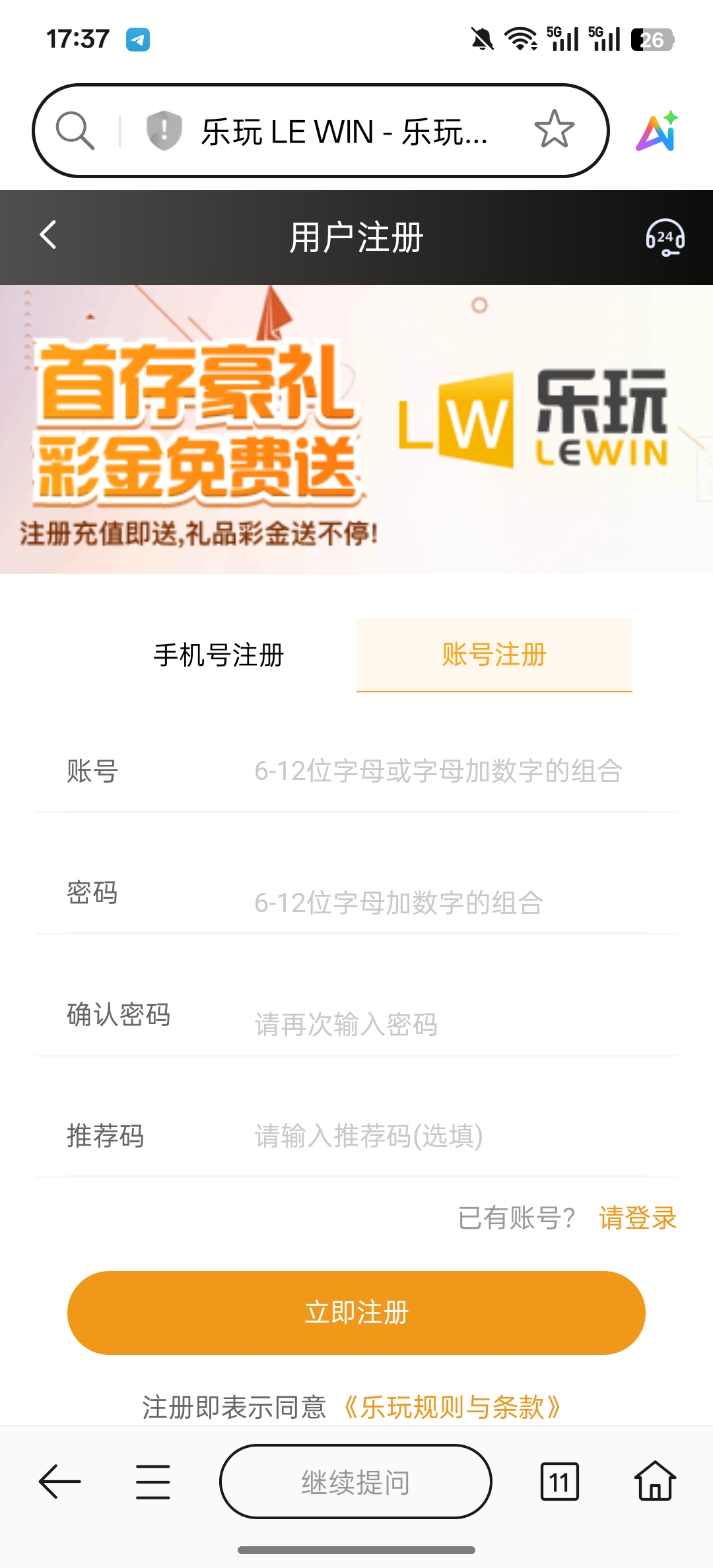713x1568 pixels.
Task: Tap the site security shield icon
Action: coord(164,130)
